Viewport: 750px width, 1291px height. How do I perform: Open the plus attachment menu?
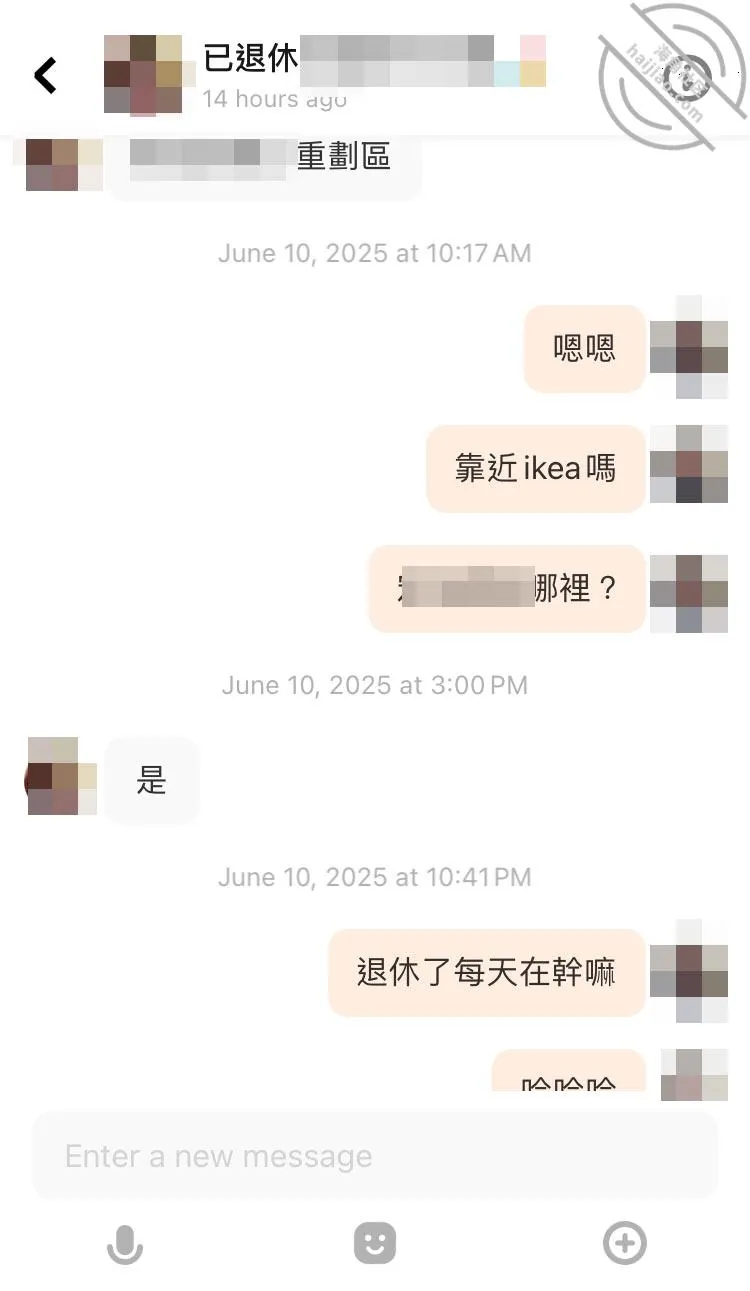[625, 1244]
